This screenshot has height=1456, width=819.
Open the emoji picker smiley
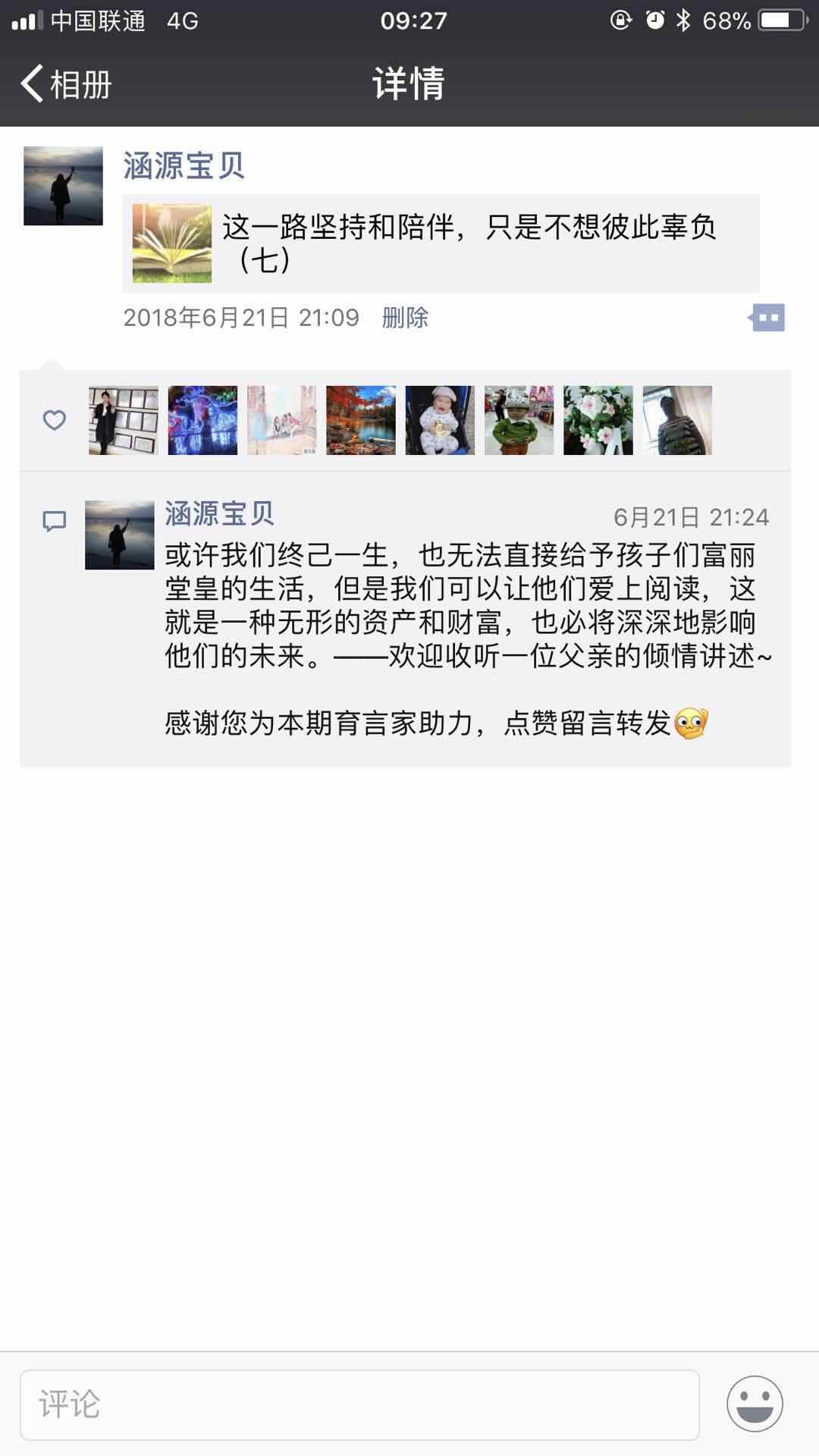(x=755, y=1404)
